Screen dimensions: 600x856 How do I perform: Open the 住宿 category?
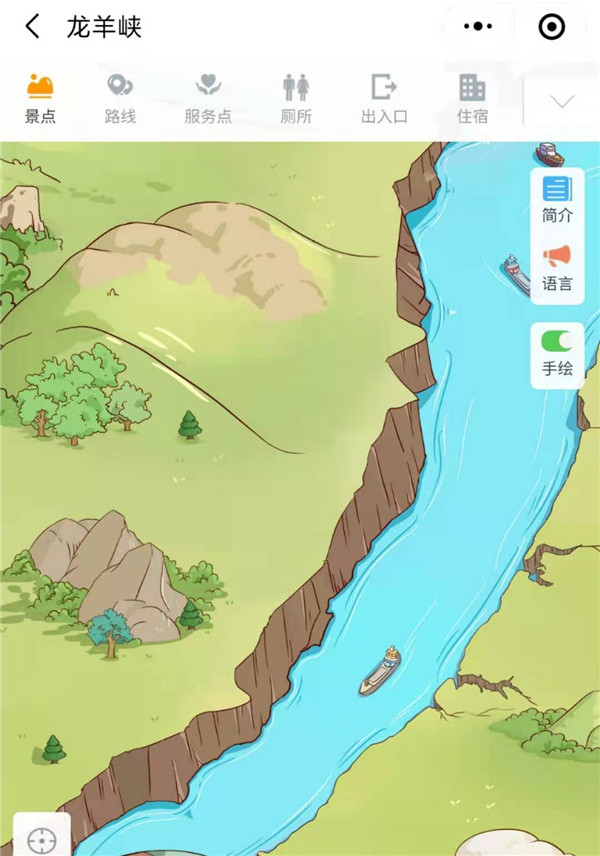tap(472, 99)
